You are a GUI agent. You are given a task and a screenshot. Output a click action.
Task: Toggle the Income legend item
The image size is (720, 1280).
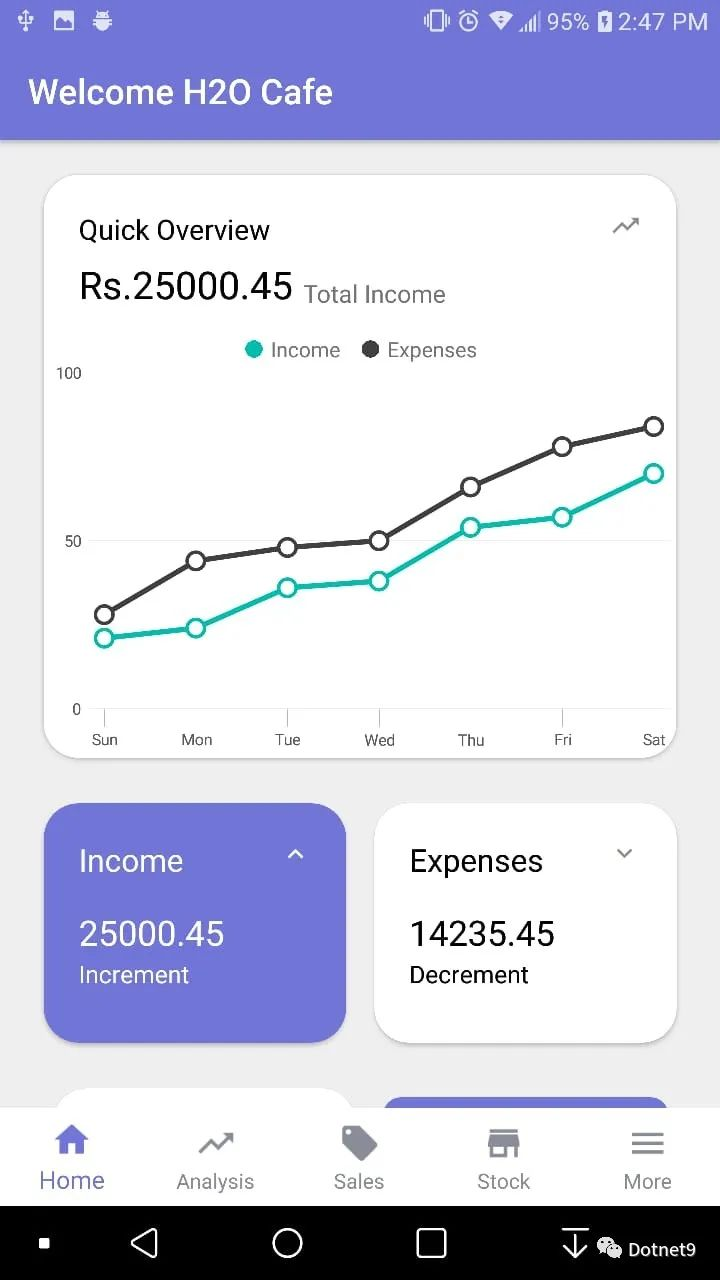point(292,350)
